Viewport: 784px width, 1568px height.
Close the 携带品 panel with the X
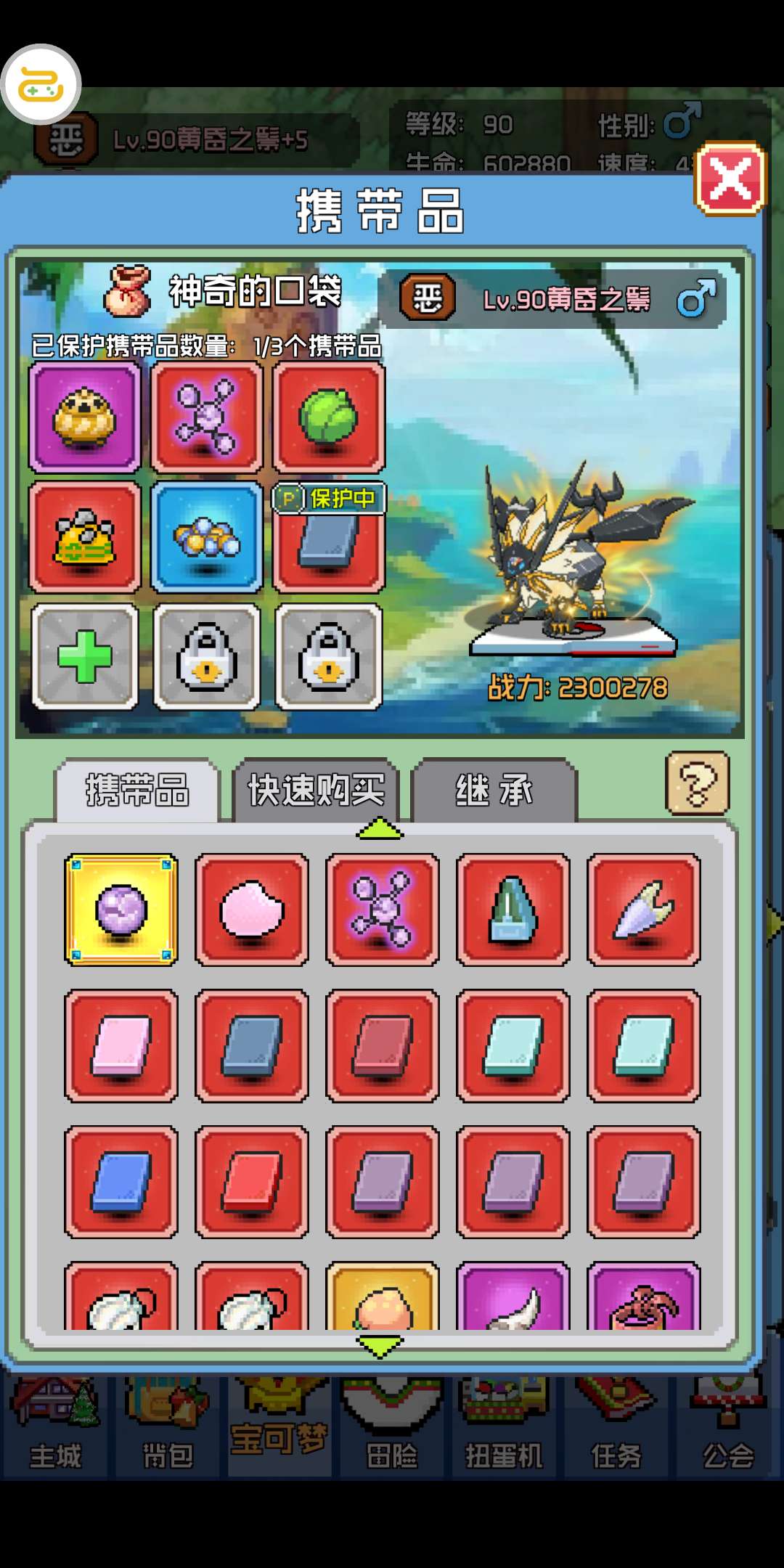[730, 179]
